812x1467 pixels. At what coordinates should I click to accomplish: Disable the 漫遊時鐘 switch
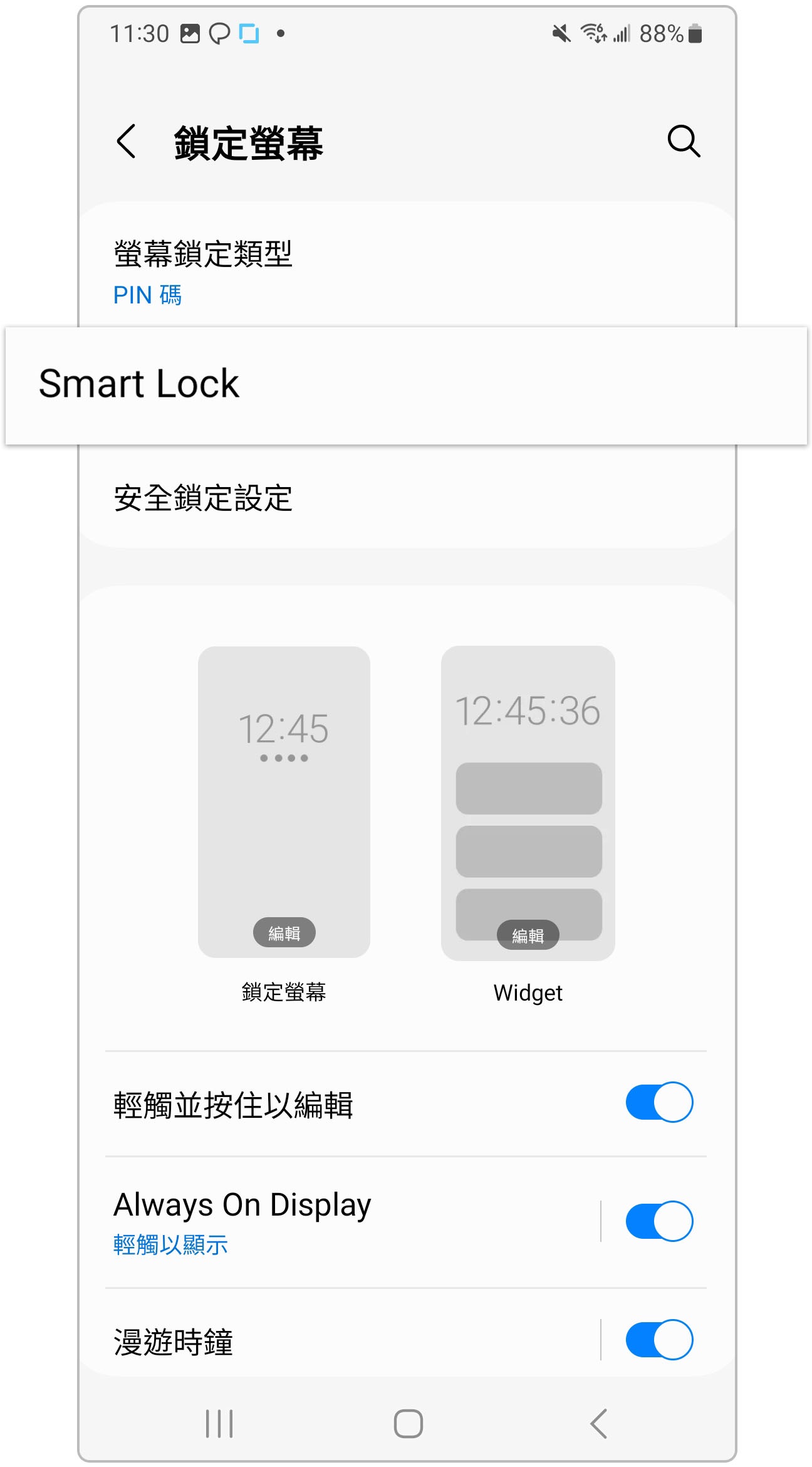point(658,1340)
